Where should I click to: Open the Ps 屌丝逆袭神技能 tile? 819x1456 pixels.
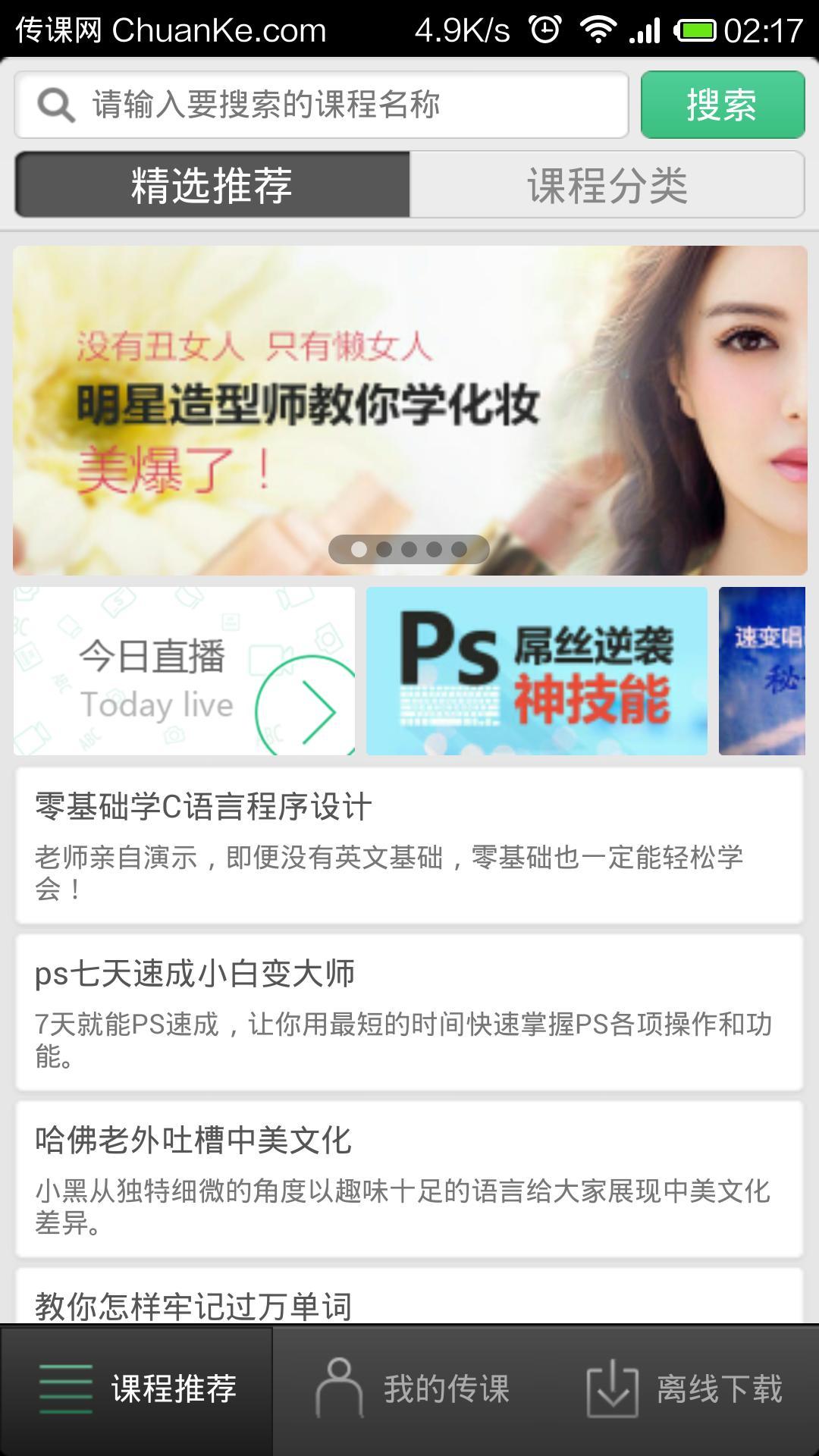(x=537, y=671)
